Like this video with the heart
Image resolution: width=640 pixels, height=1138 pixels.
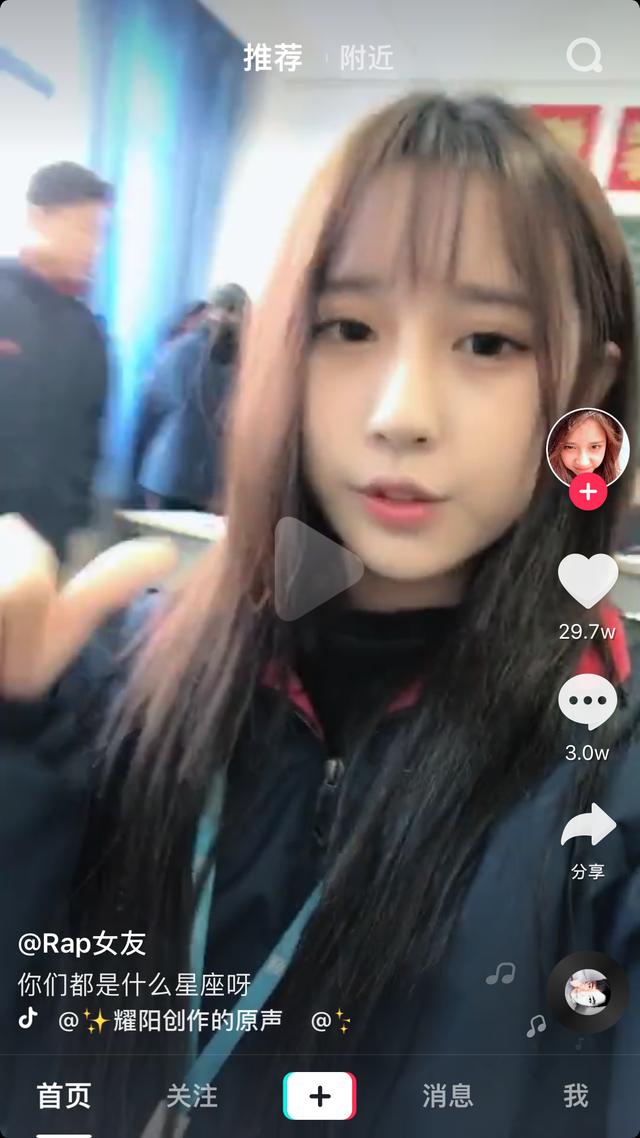click(588, 580)
